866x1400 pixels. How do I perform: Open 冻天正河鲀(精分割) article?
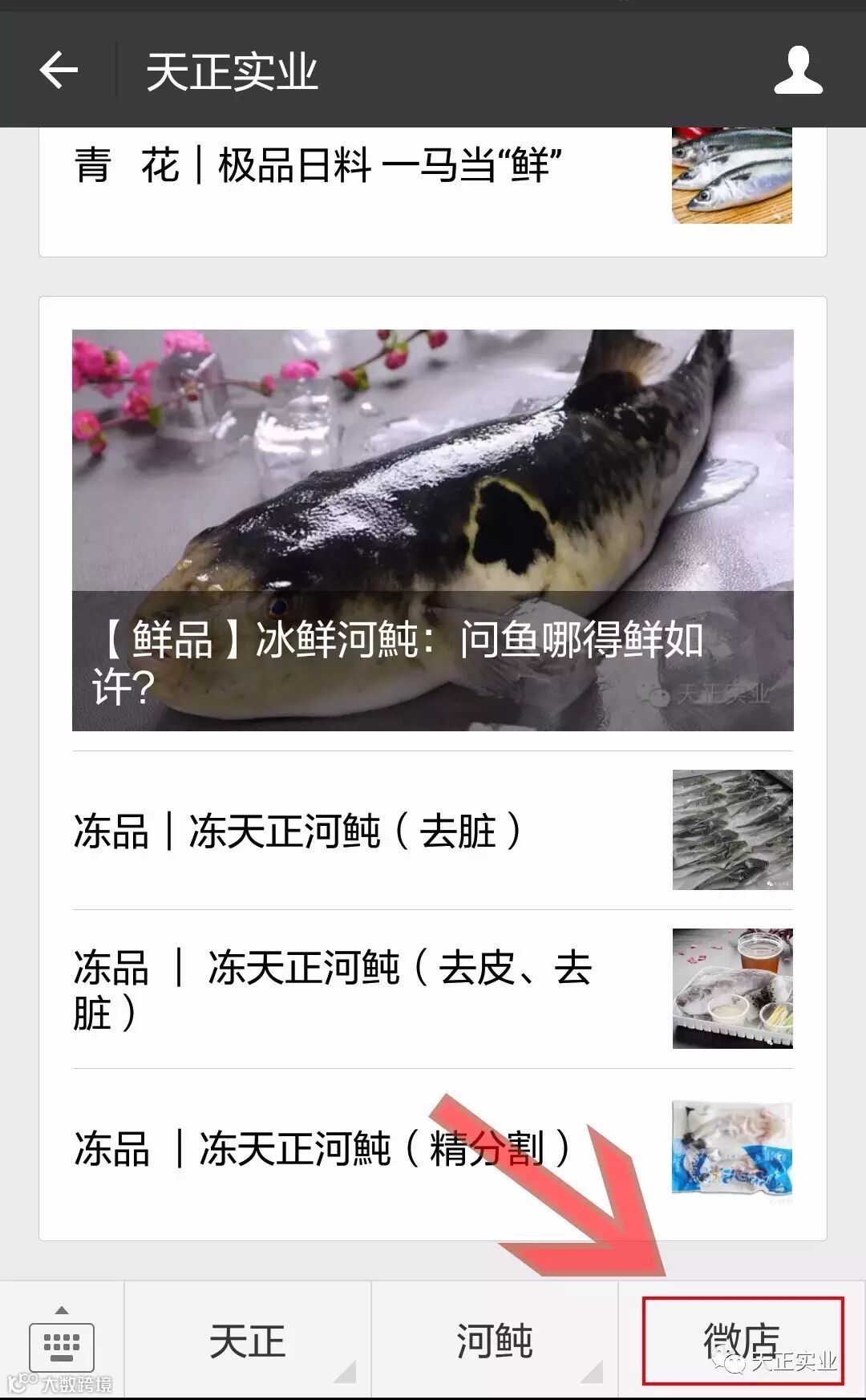tap(433, 1148)
